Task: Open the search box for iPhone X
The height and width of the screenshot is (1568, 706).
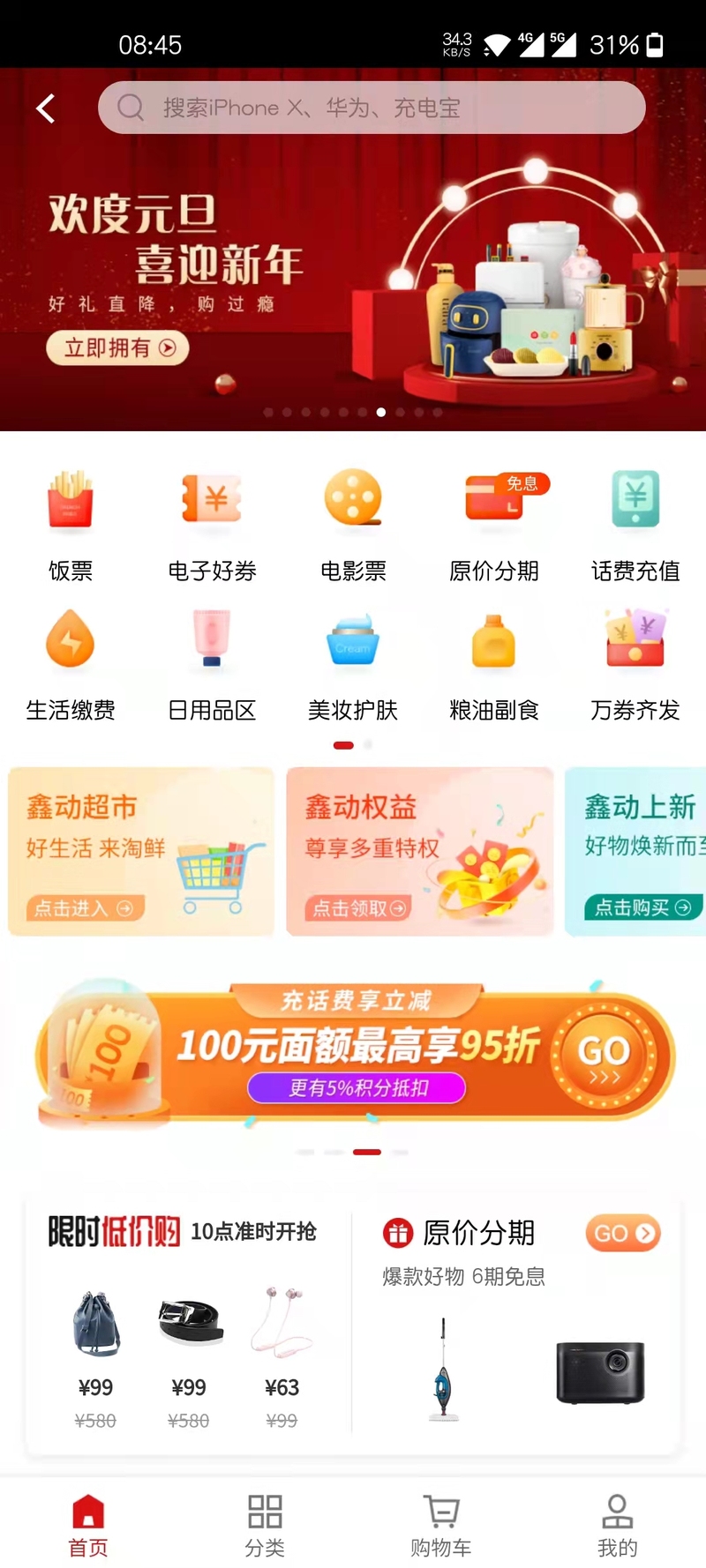Action: [372, 108]
